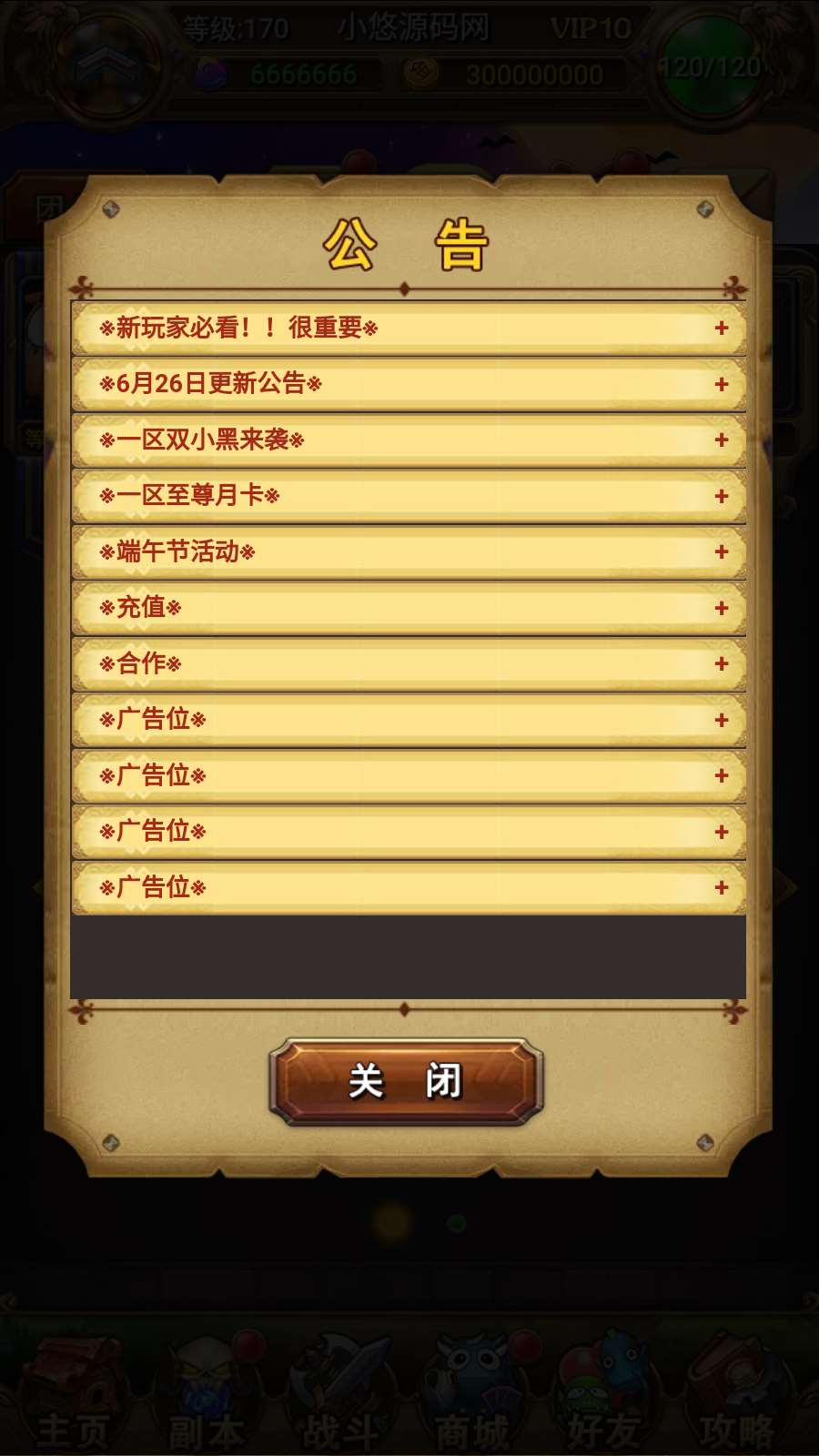Open the 端午节活动 announcement
Image resolution: width=819 pixels, height=1456 pixels.
pyautogui.click(x=409, y=552)
